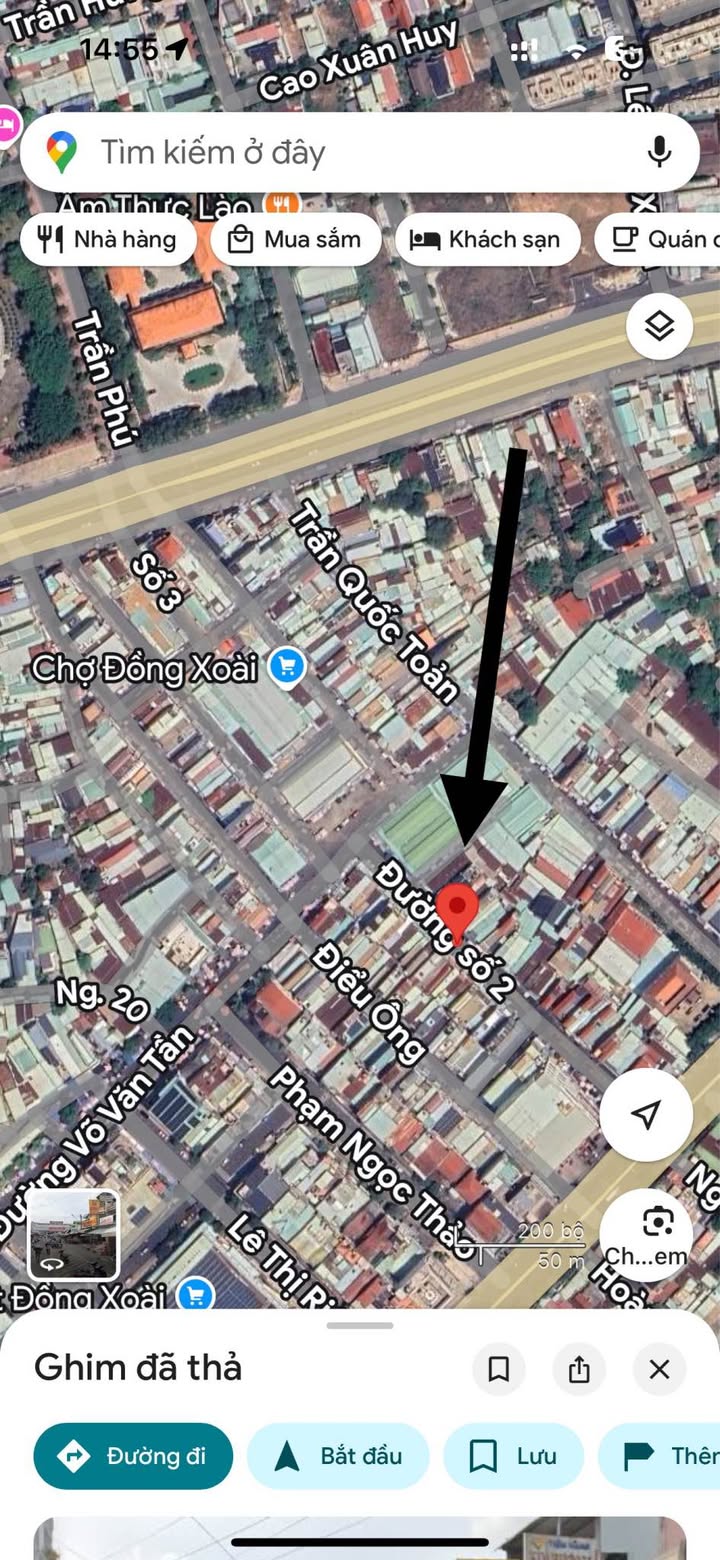
Task: Start navigation with Bắt đầu
Action: (x=338, y=1456)
